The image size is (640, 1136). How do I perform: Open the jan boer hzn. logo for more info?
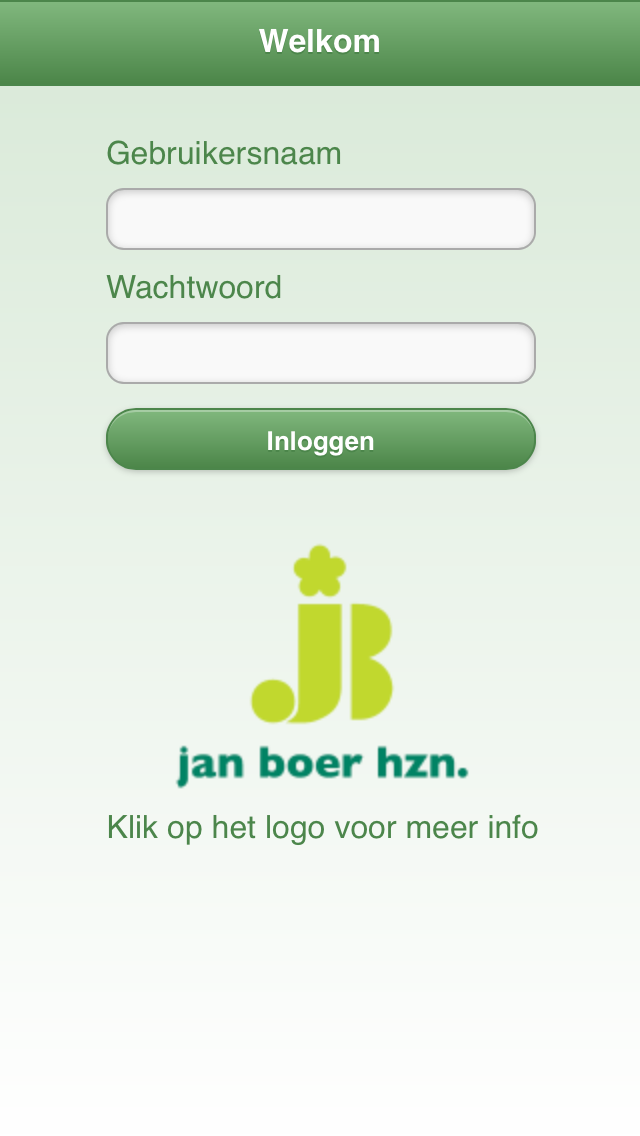coord(322,665)
